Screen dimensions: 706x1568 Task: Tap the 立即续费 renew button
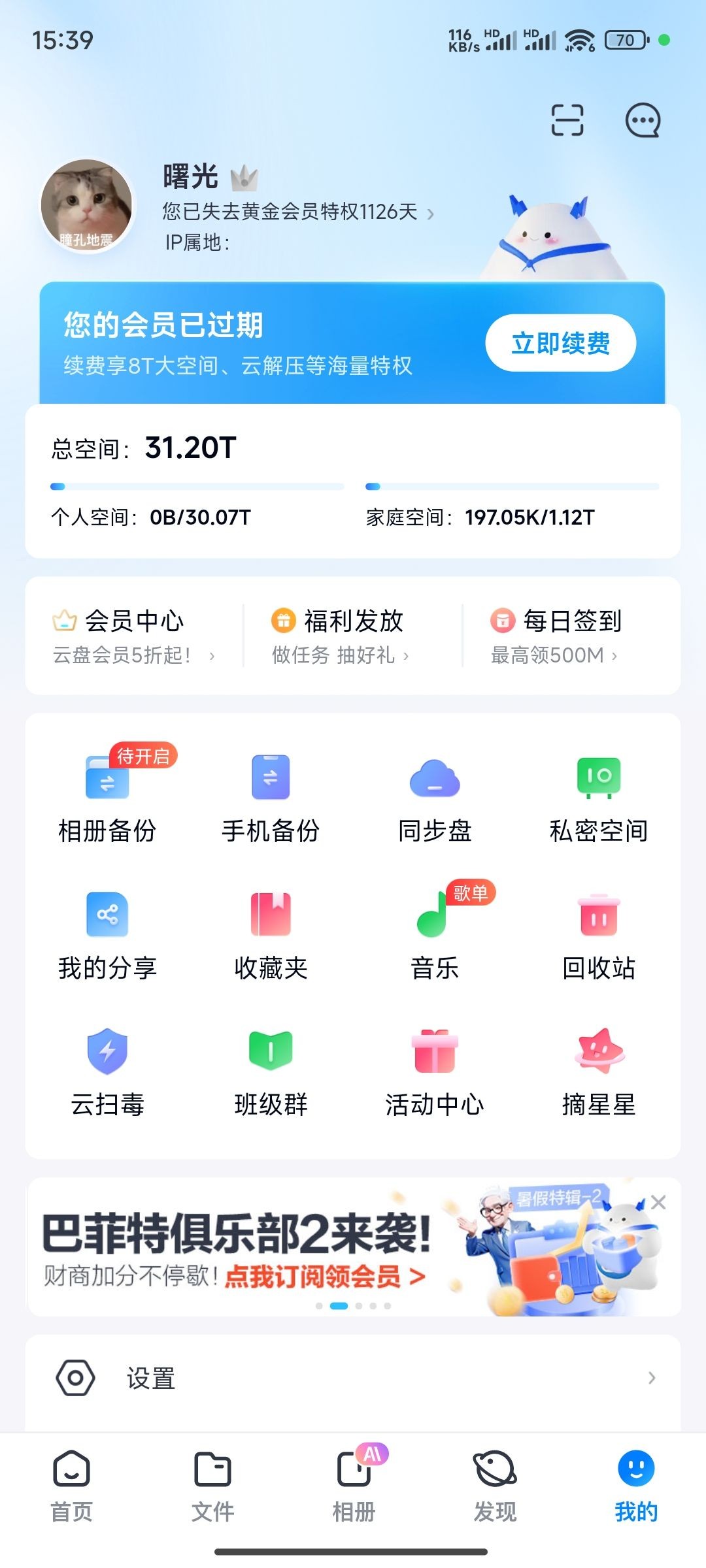pyautogui.click(x=560, y=343)
